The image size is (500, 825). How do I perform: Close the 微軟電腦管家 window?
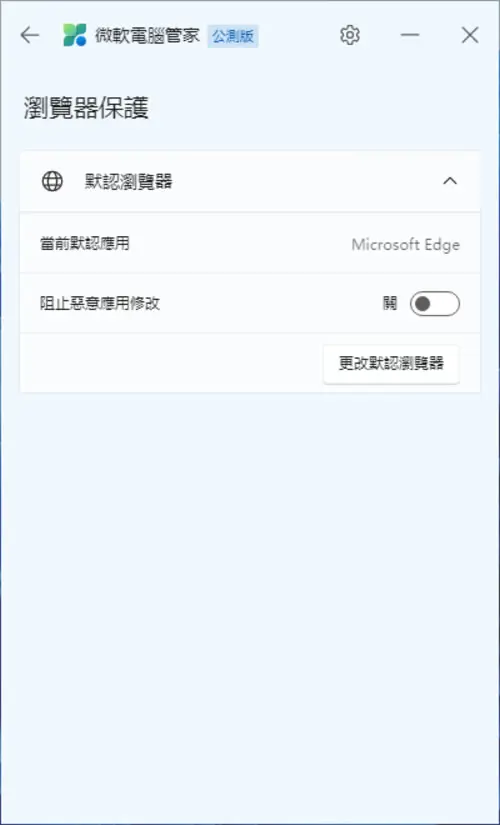pos(469,35)
